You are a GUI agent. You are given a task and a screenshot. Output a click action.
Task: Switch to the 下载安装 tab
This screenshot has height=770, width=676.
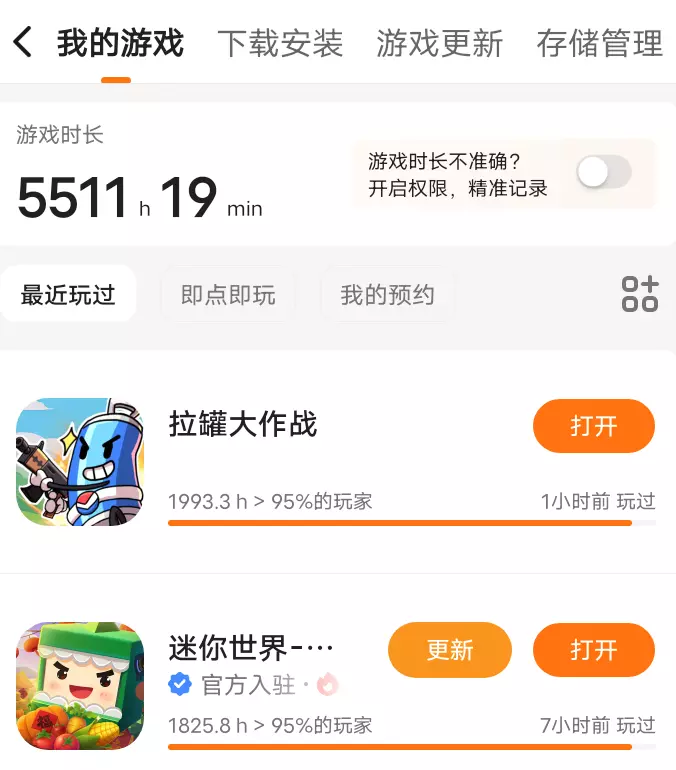tap(280, 44)
